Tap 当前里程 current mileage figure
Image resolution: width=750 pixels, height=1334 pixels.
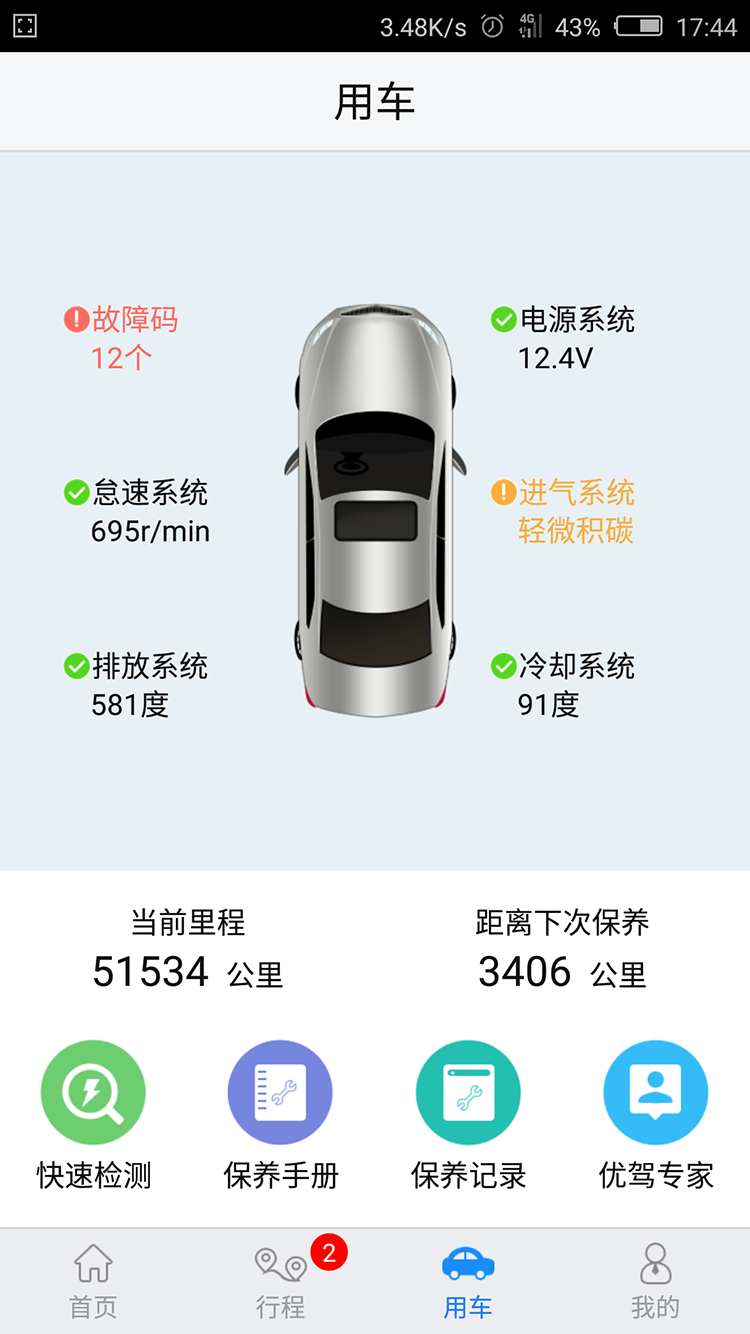point(187,970)
